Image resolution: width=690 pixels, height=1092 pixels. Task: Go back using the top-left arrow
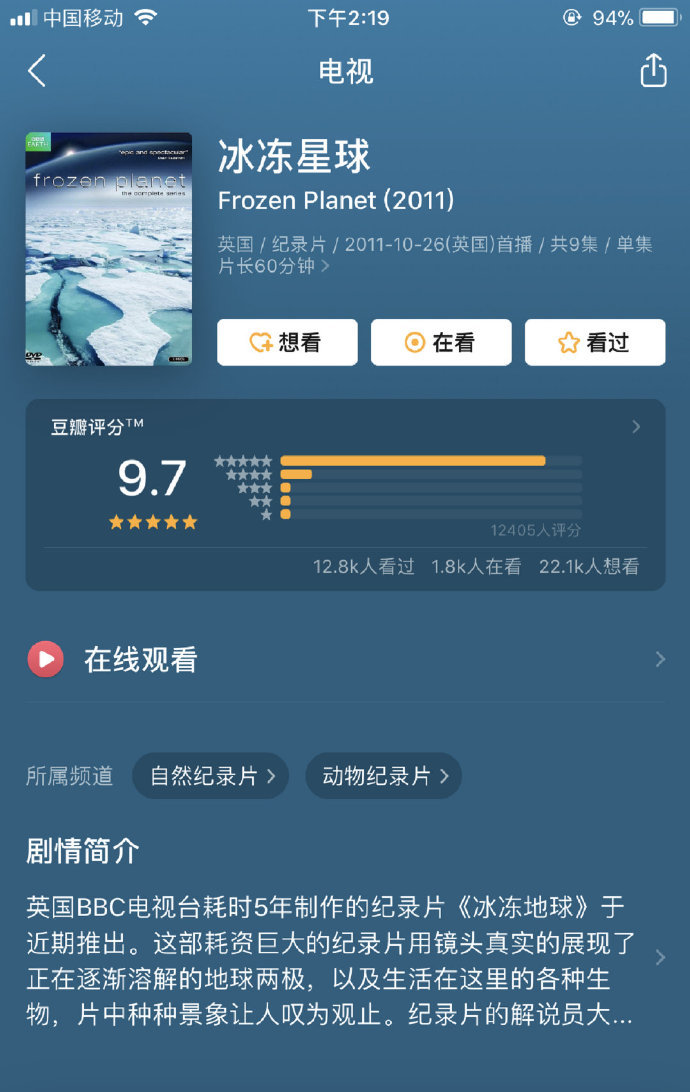[37, 72]
